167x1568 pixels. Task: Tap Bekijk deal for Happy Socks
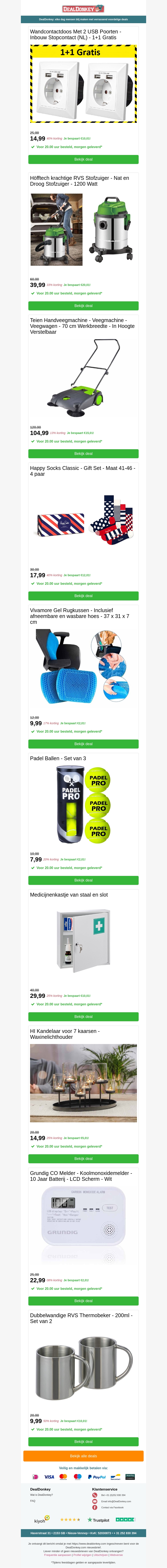pyautogui.click(x=83, y=596)
